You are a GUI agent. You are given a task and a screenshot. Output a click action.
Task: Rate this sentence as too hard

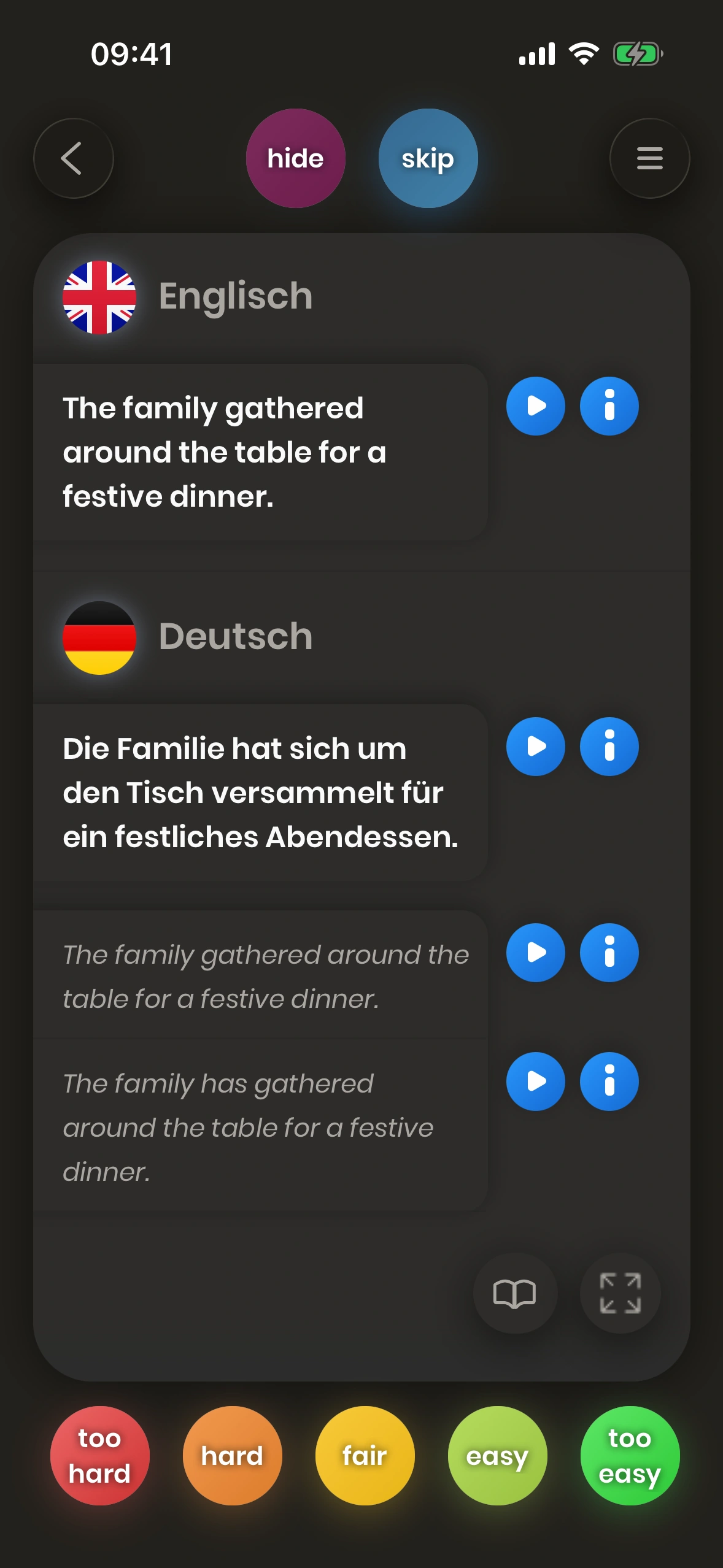pyautogui.click(x=99, y=1456)
